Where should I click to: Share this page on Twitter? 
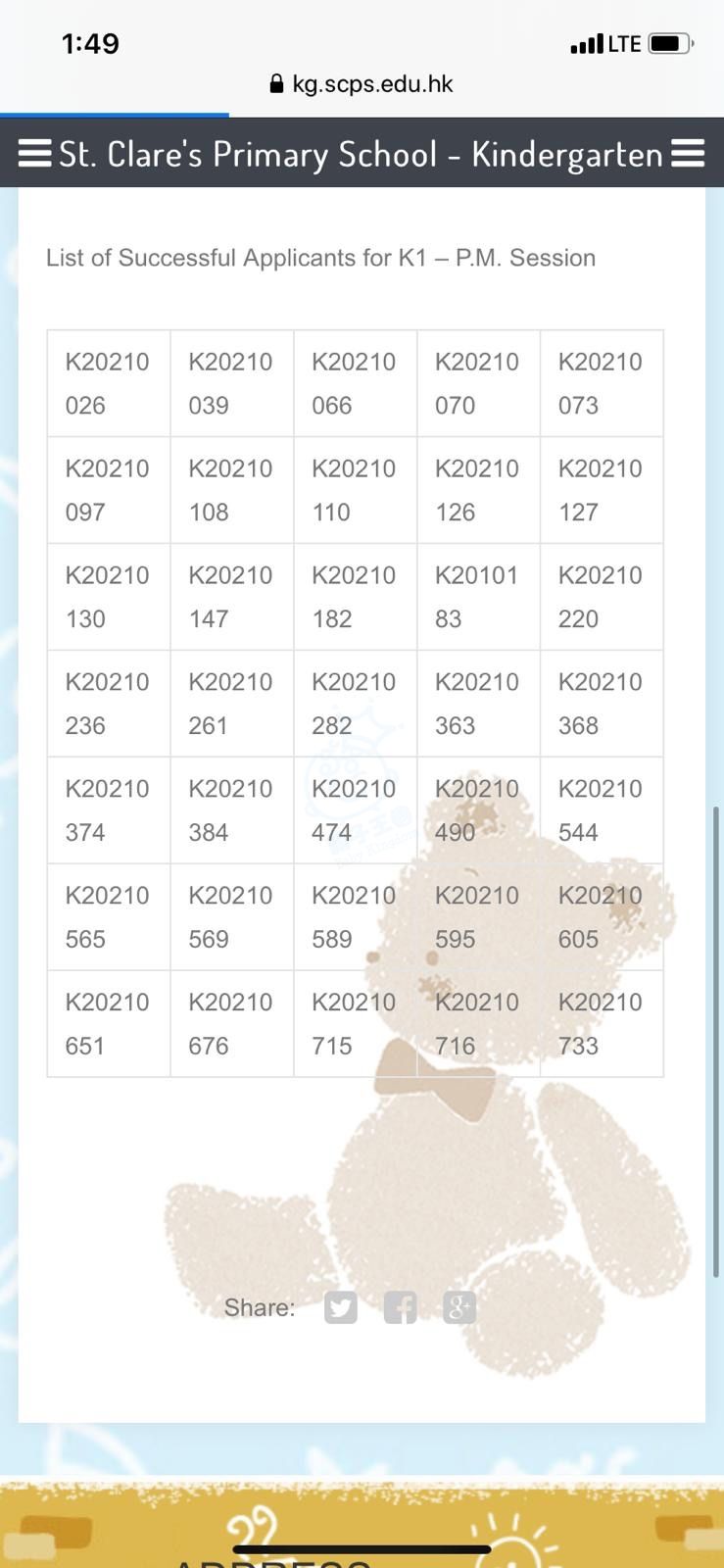[x=341, y=1307]
